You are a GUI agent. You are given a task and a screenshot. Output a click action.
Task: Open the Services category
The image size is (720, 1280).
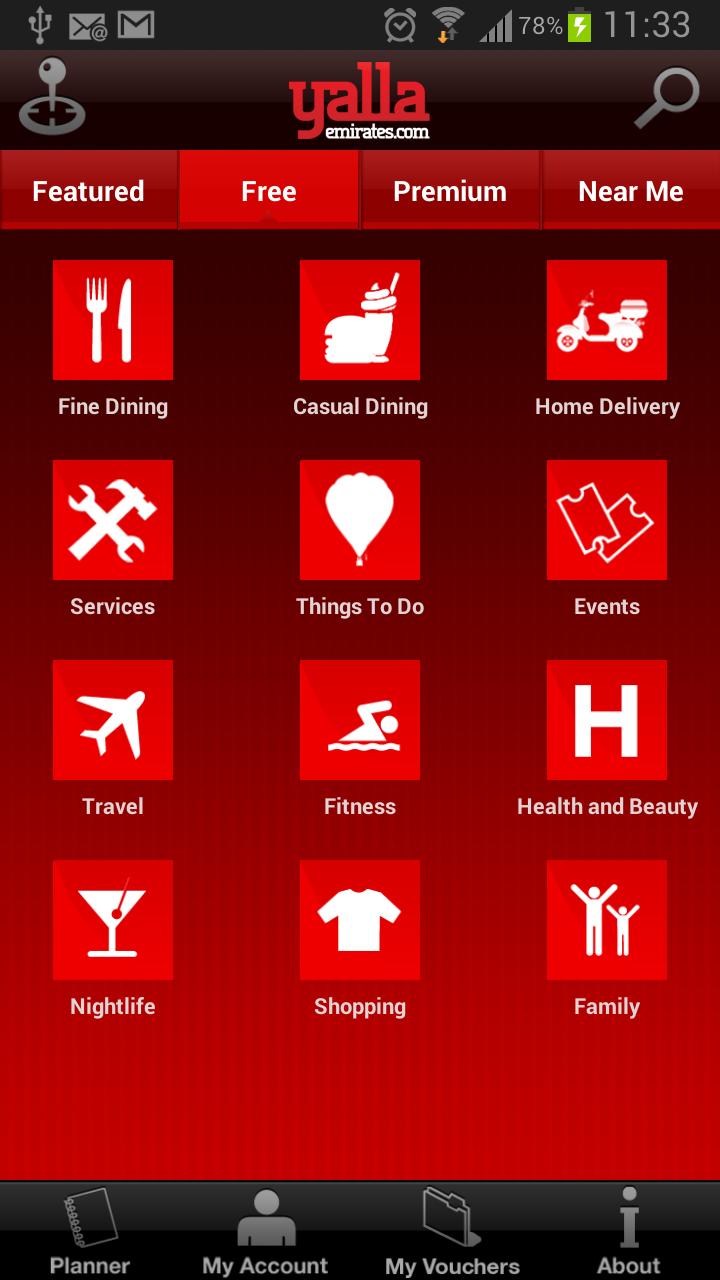[x=113, y=520]
